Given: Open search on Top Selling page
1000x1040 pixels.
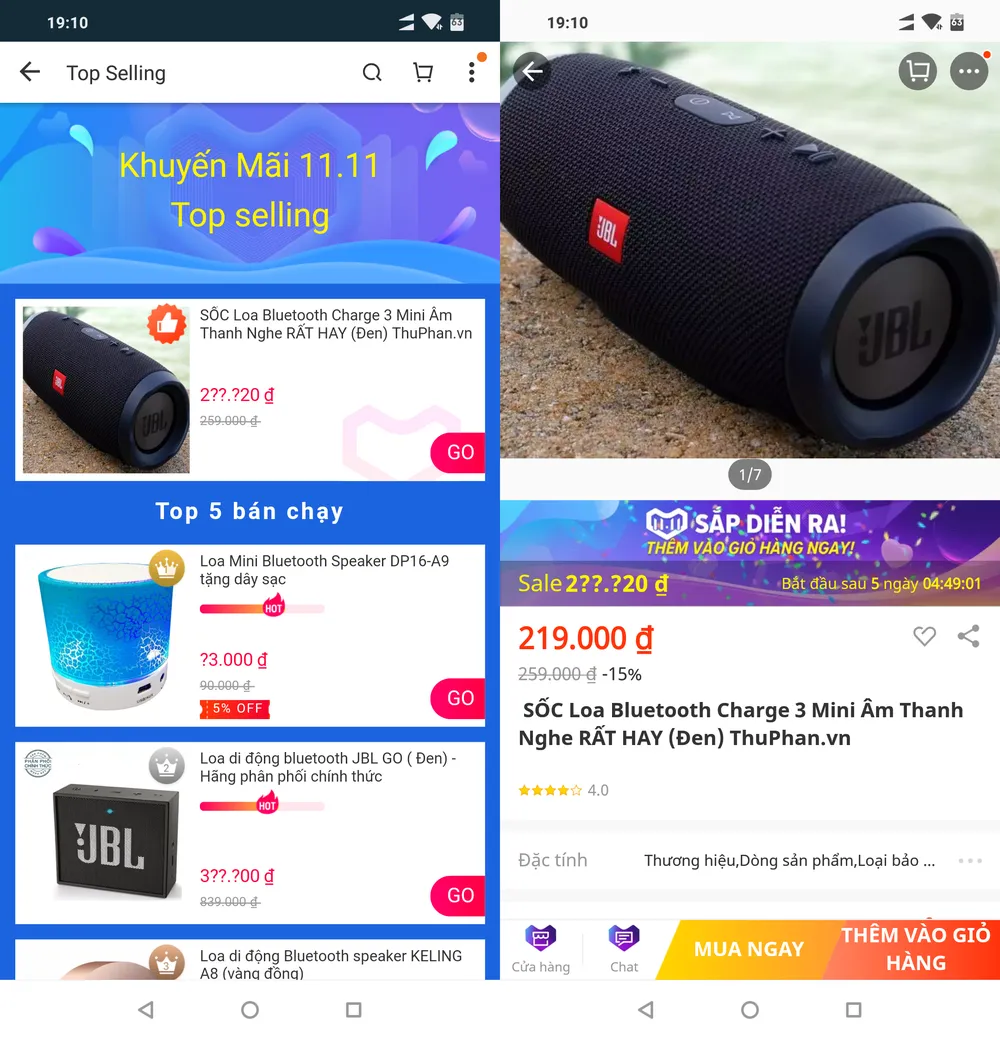Looking at the screenshot, I should tap(372, 73).
